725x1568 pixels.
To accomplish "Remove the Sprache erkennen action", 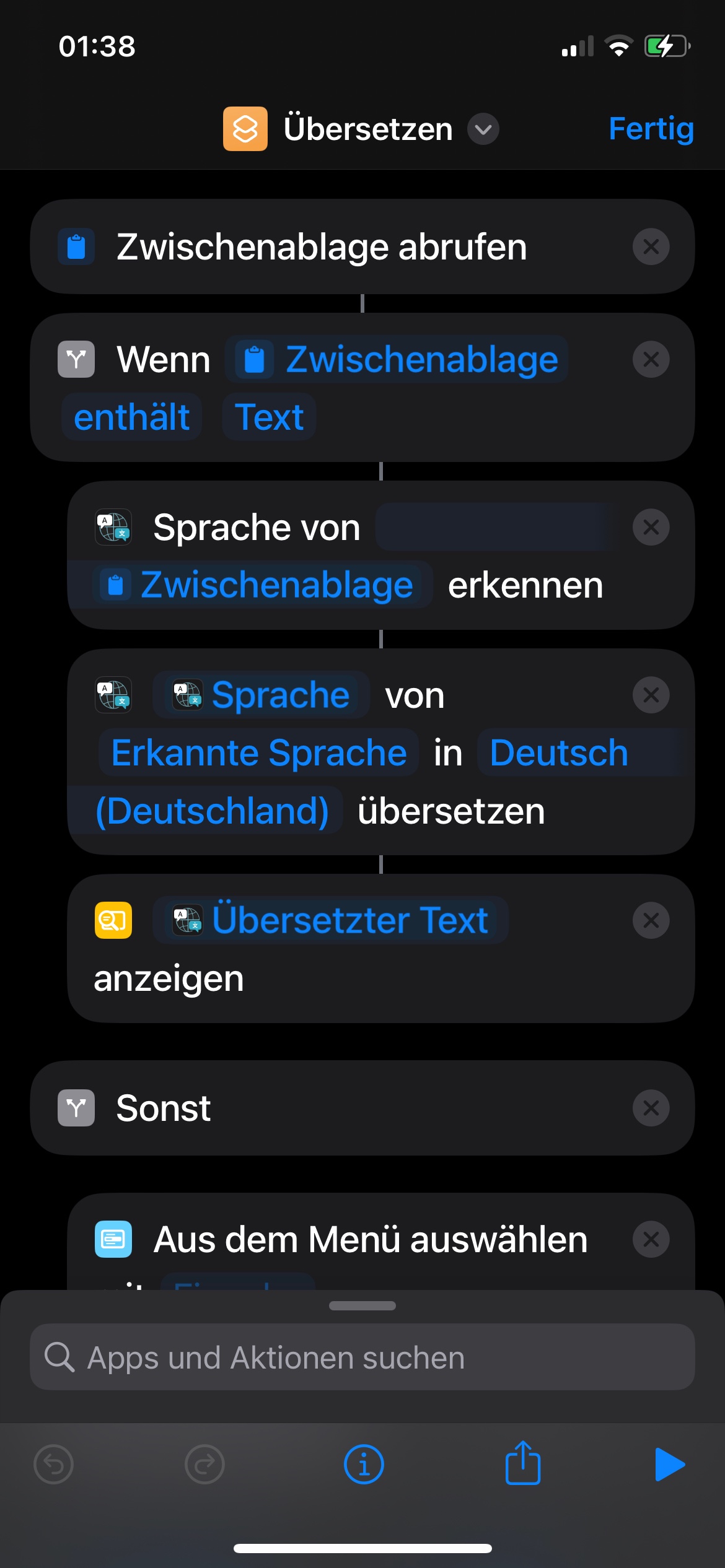I will [651, 528].
